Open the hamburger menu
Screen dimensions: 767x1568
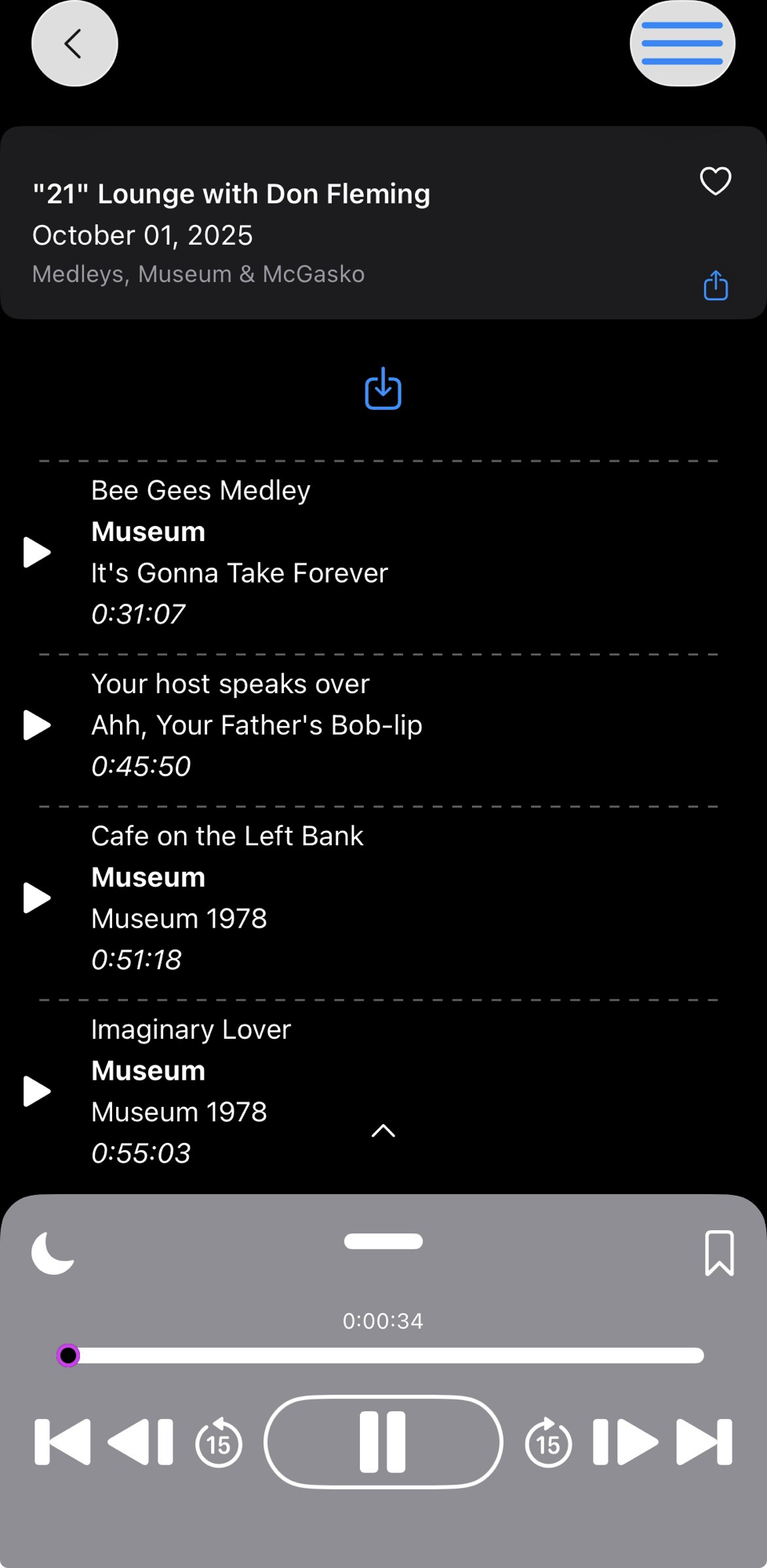pos(682,44)
